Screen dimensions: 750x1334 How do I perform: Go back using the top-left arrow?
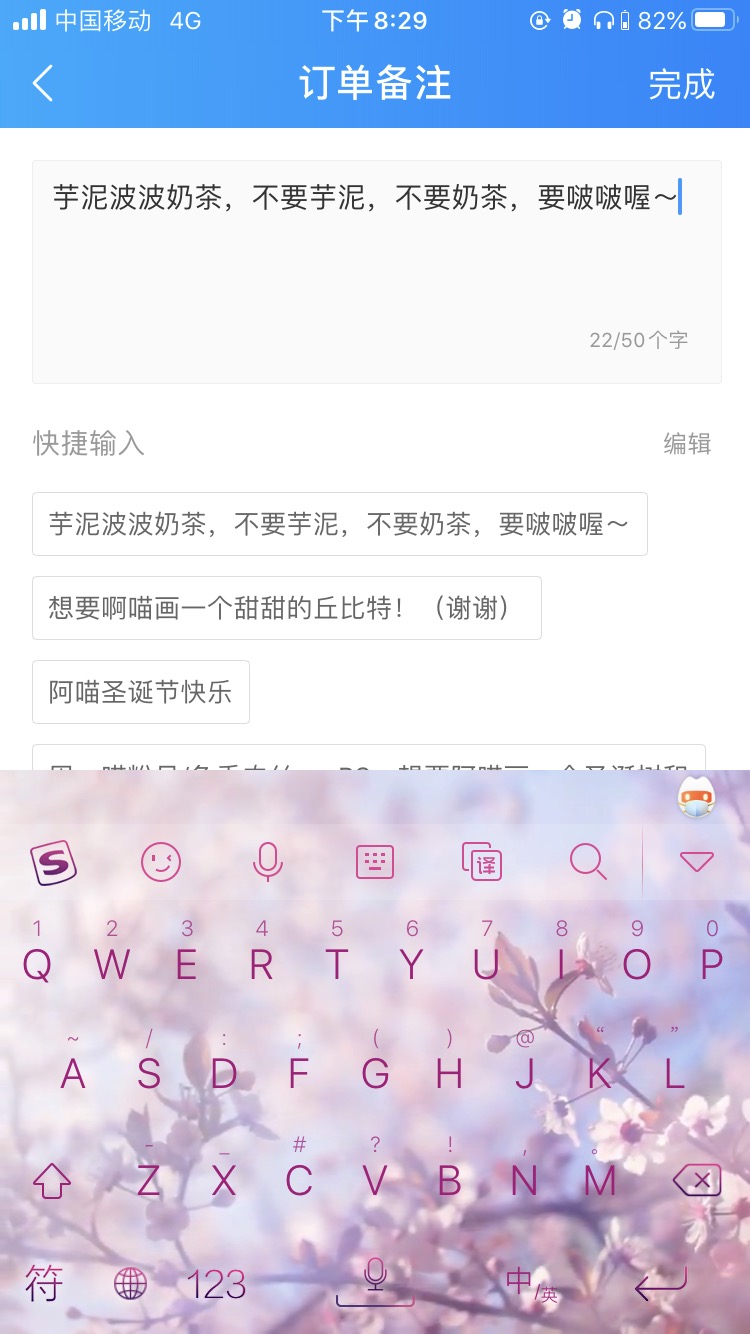click(x=42, y=84)
